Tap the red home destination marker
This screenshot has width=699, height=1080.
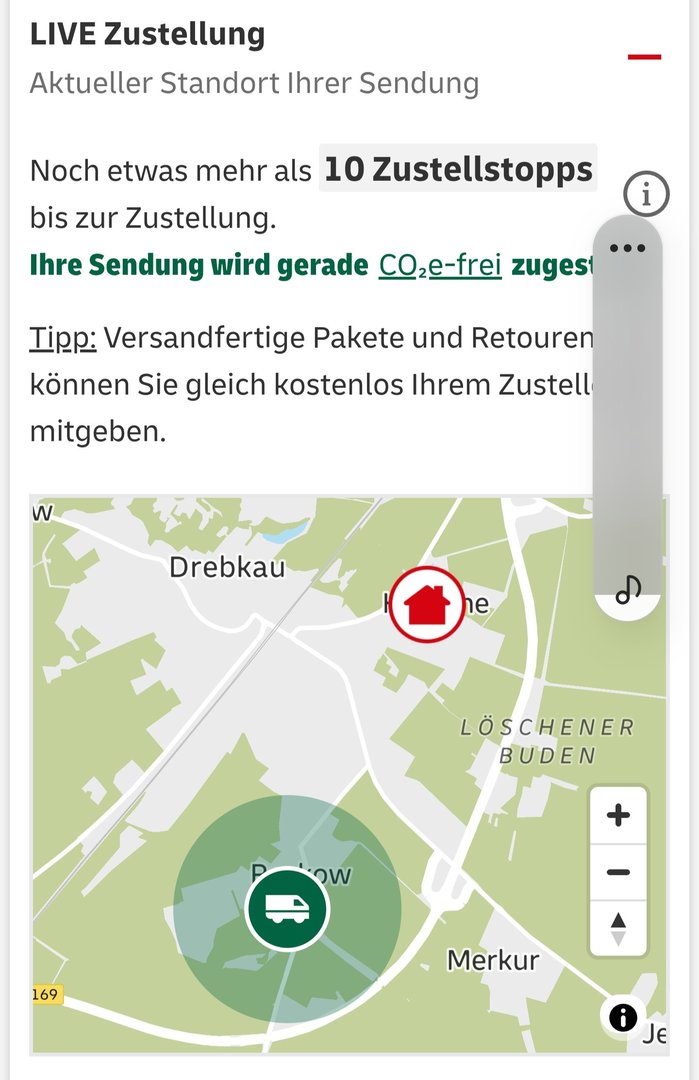tap(427, 604)
